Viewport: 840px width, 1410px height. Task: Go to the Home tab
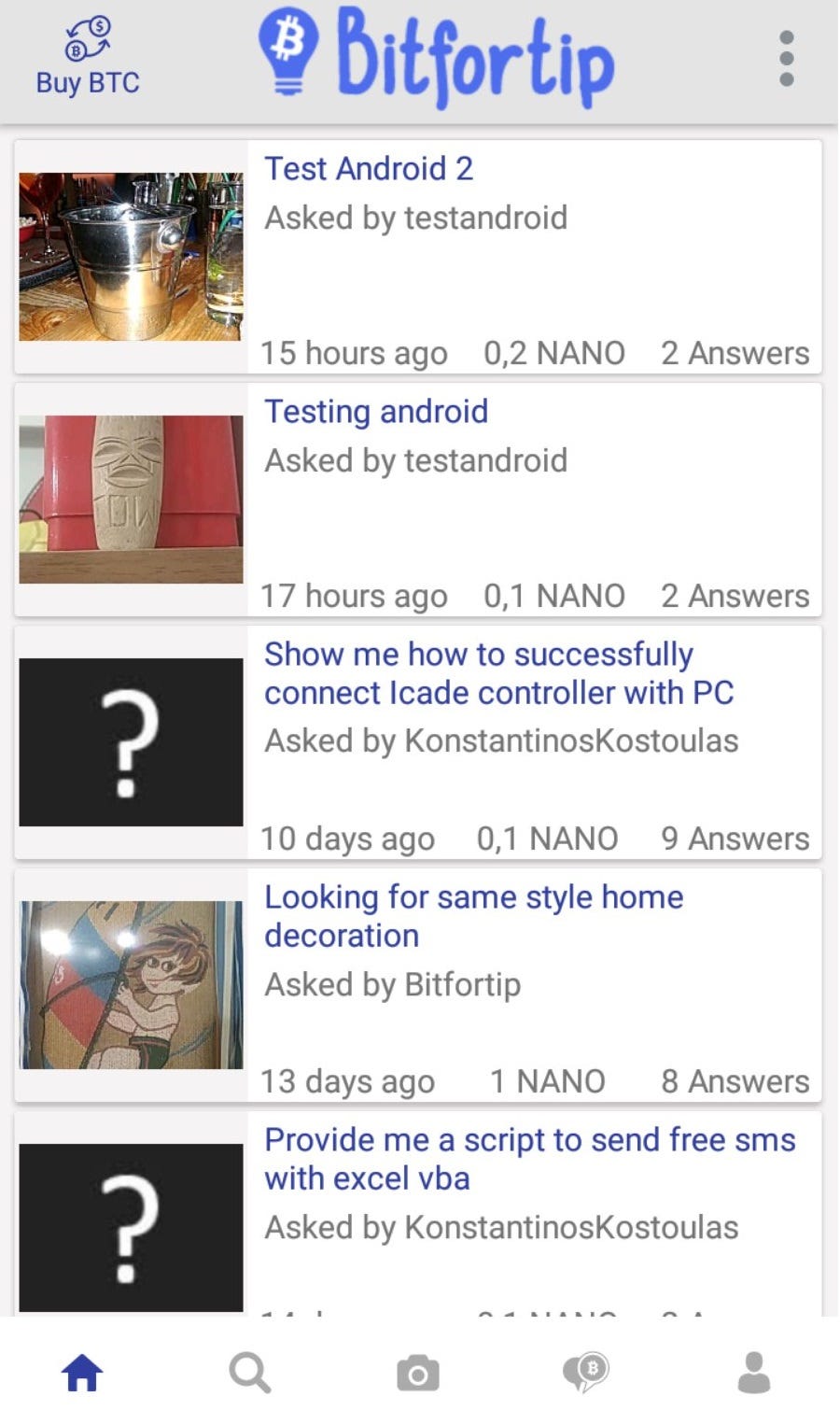pos(82,1372)
